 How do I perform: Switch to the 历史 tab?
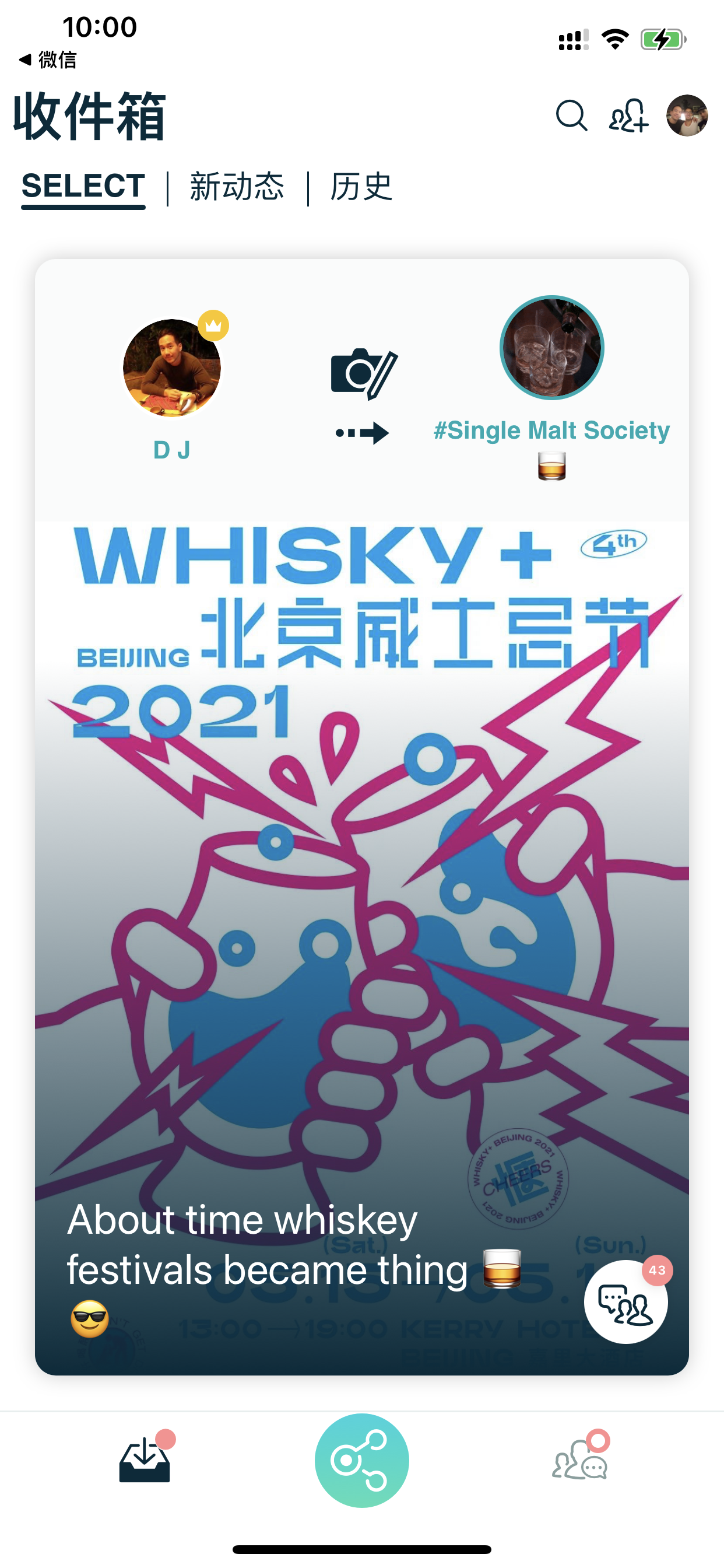(x=361, y=186)
